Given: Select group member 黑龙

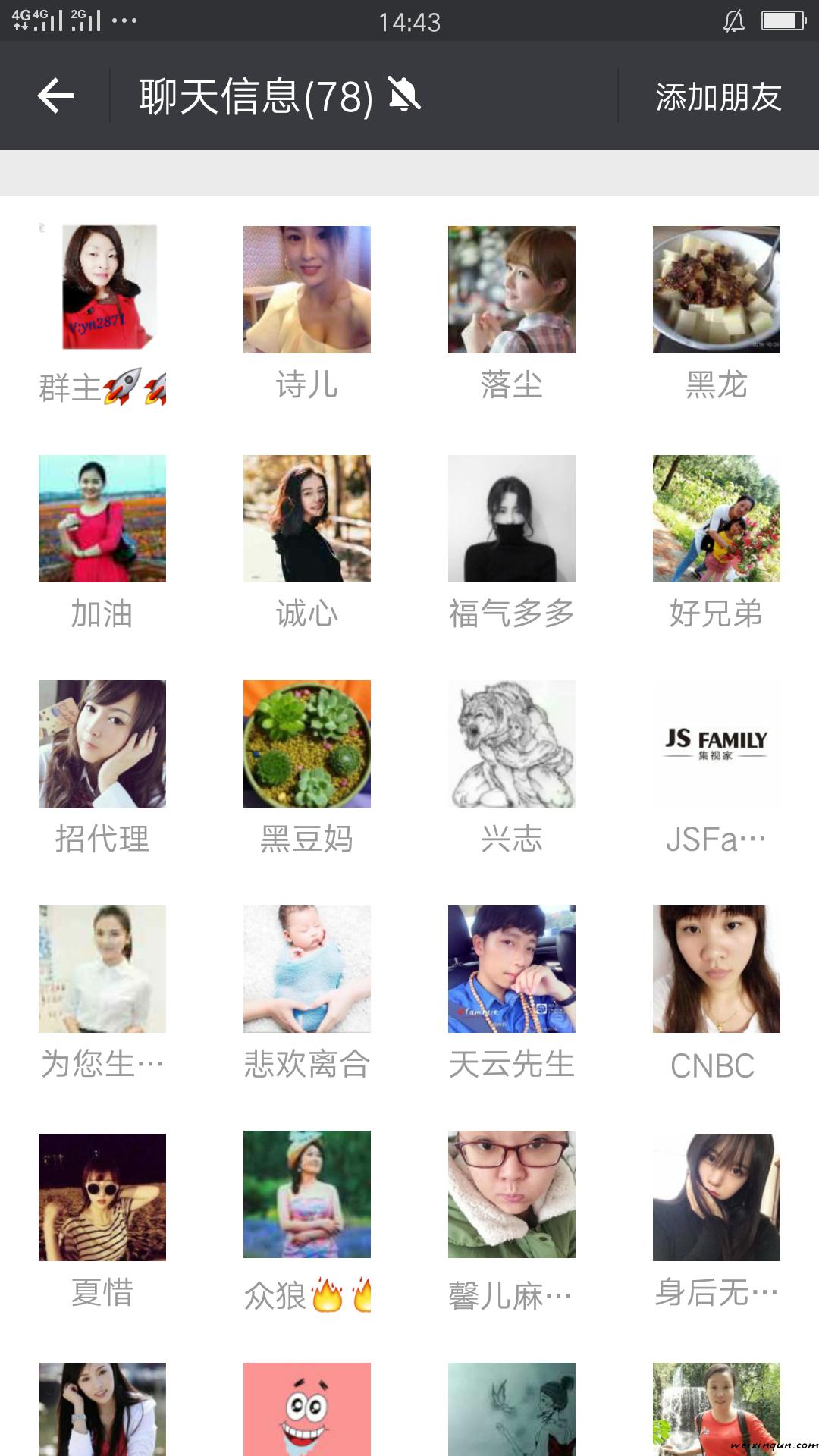Looking at the screenshot, I should click(x=717, y=290).
